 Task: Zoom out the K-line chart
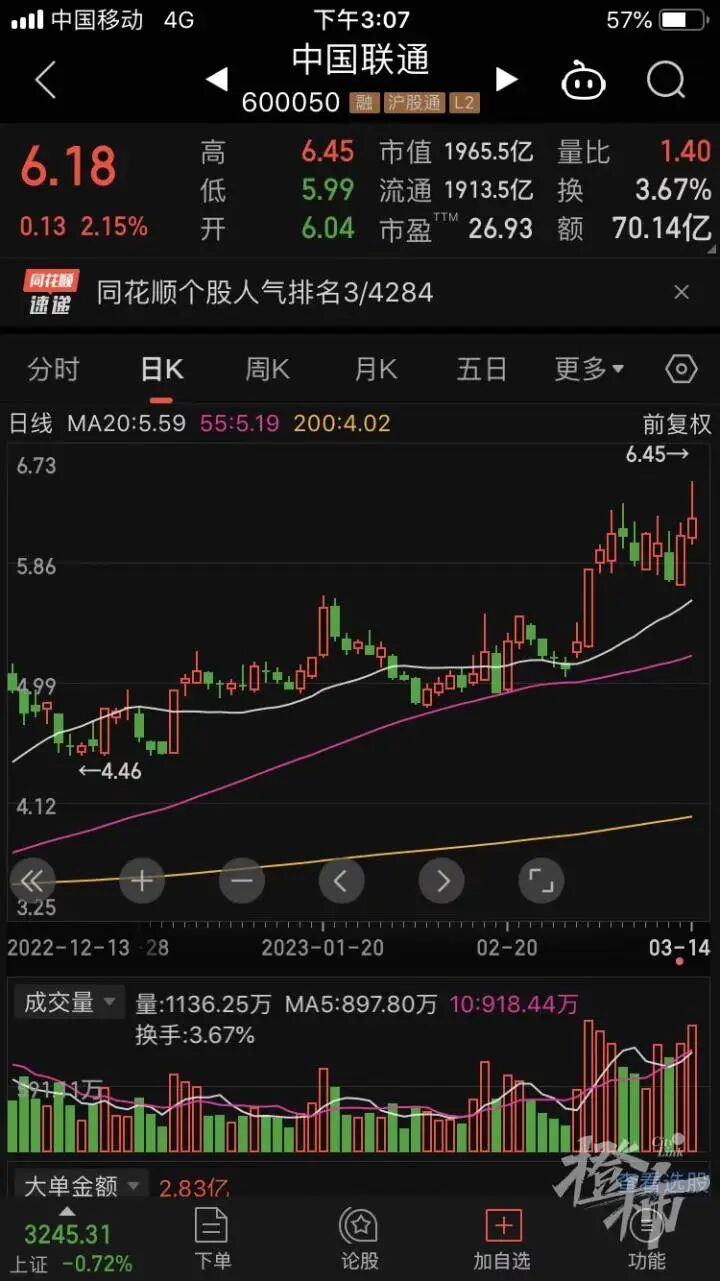click(242, 881)
